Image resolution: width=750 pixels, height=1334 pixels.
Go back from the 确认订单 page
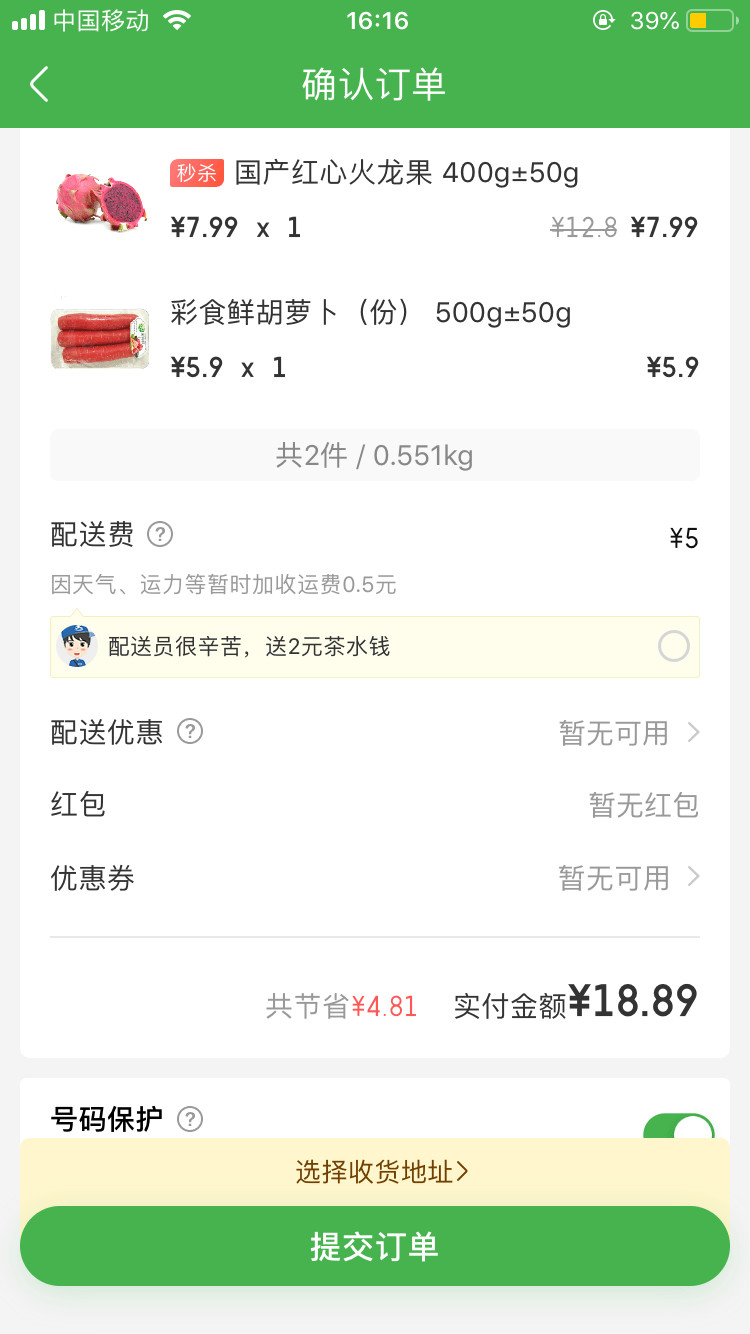[x=39, y=85]
